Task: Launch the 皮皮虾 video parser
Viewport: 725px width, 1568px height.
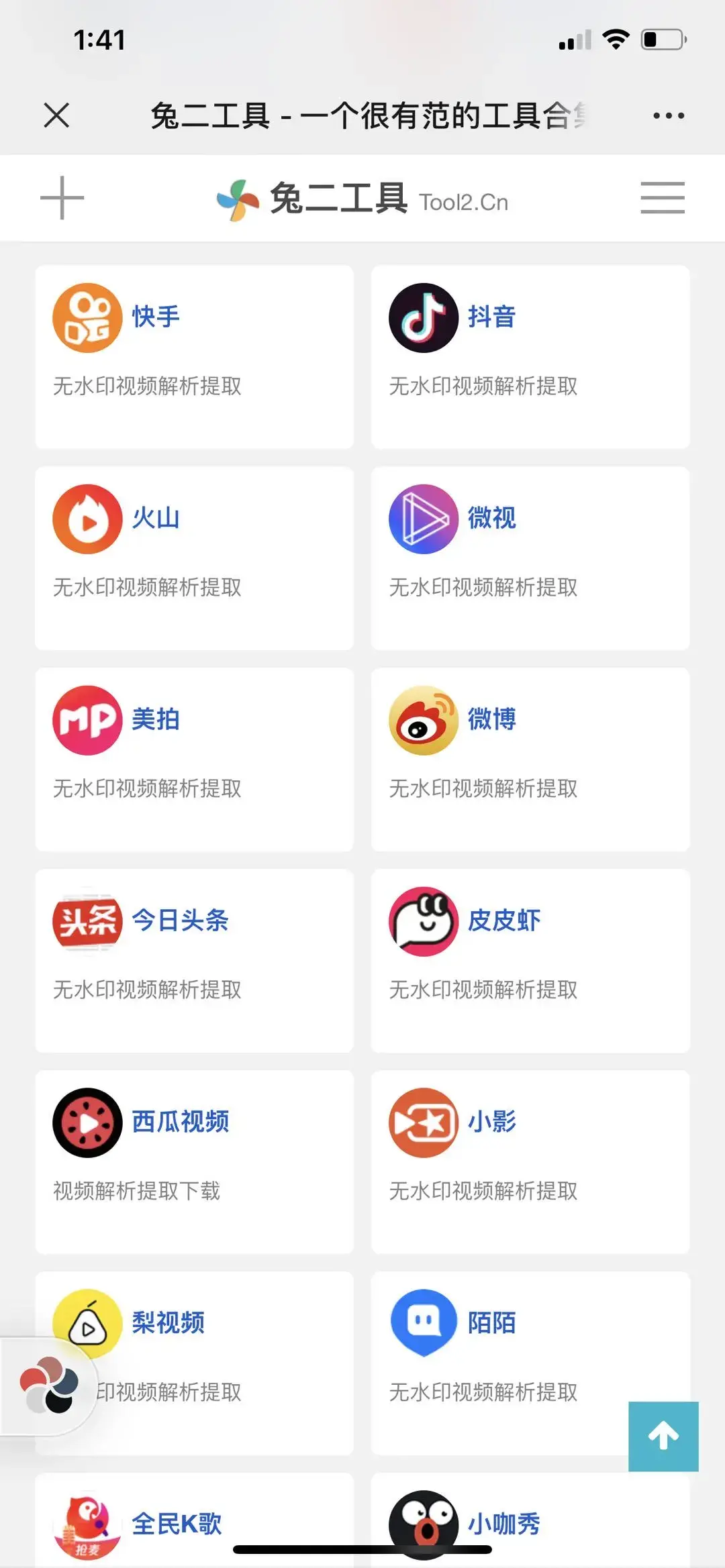Action: coord(530,960)
